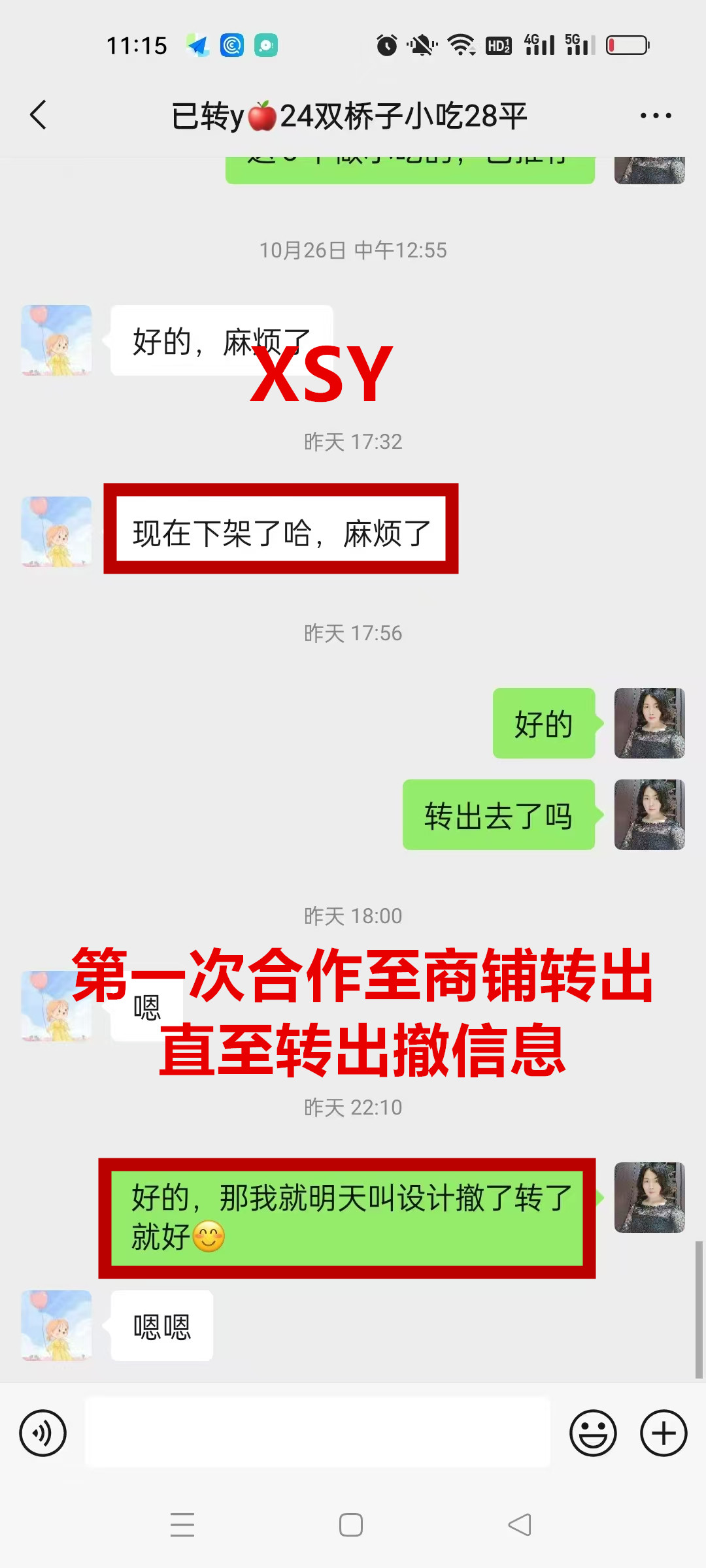Tap the system home button

tap(351, 1525)
